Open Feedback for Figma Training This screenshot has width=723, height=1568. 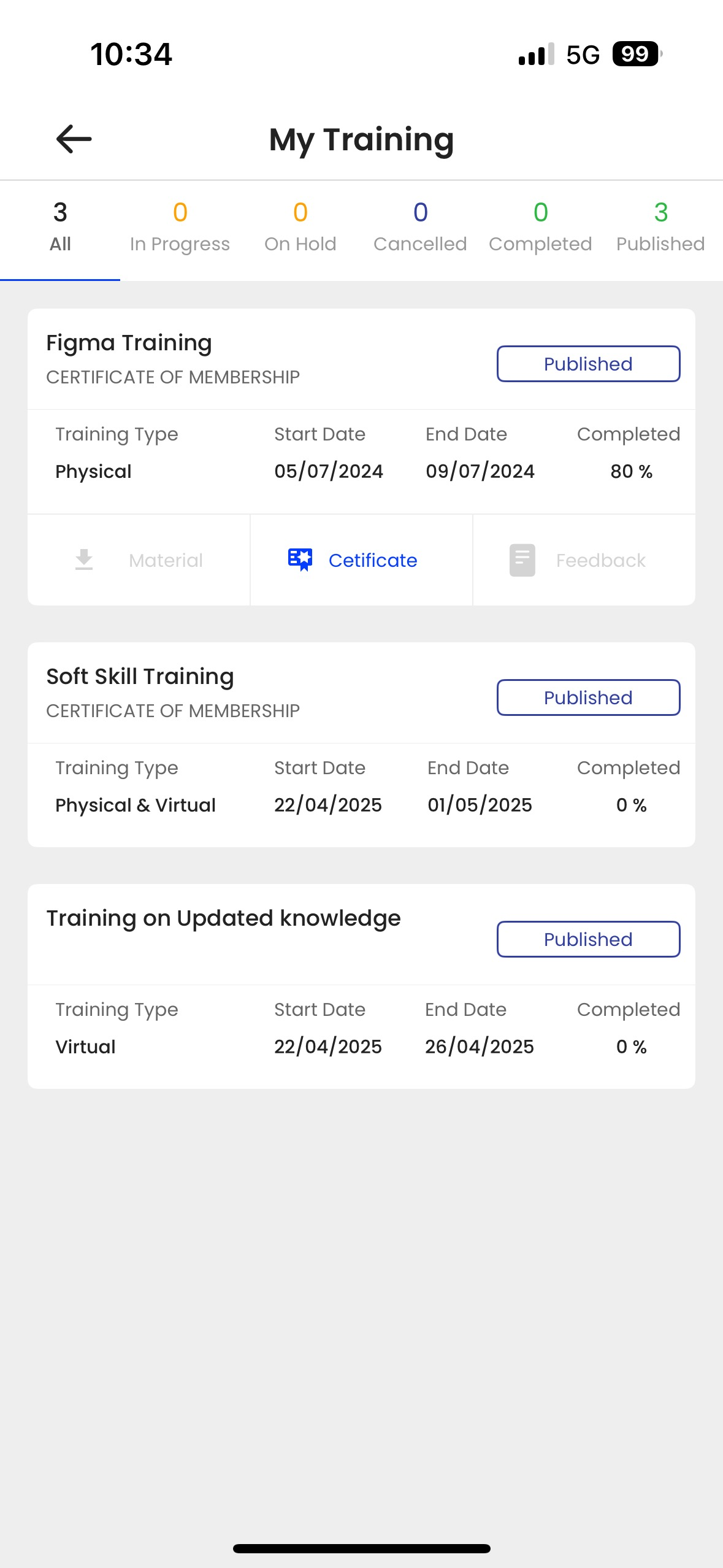584,560
